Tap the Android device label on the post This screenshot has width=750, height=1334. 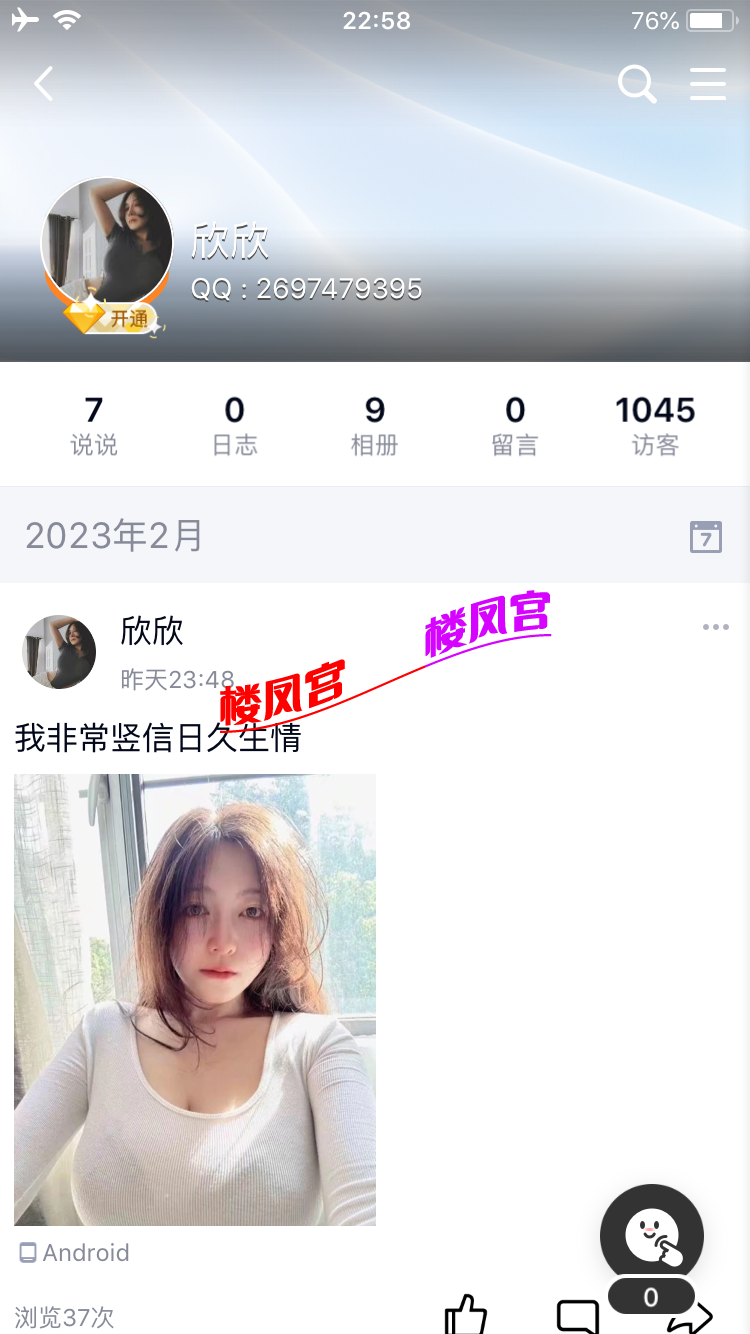tap(73, 1253)
